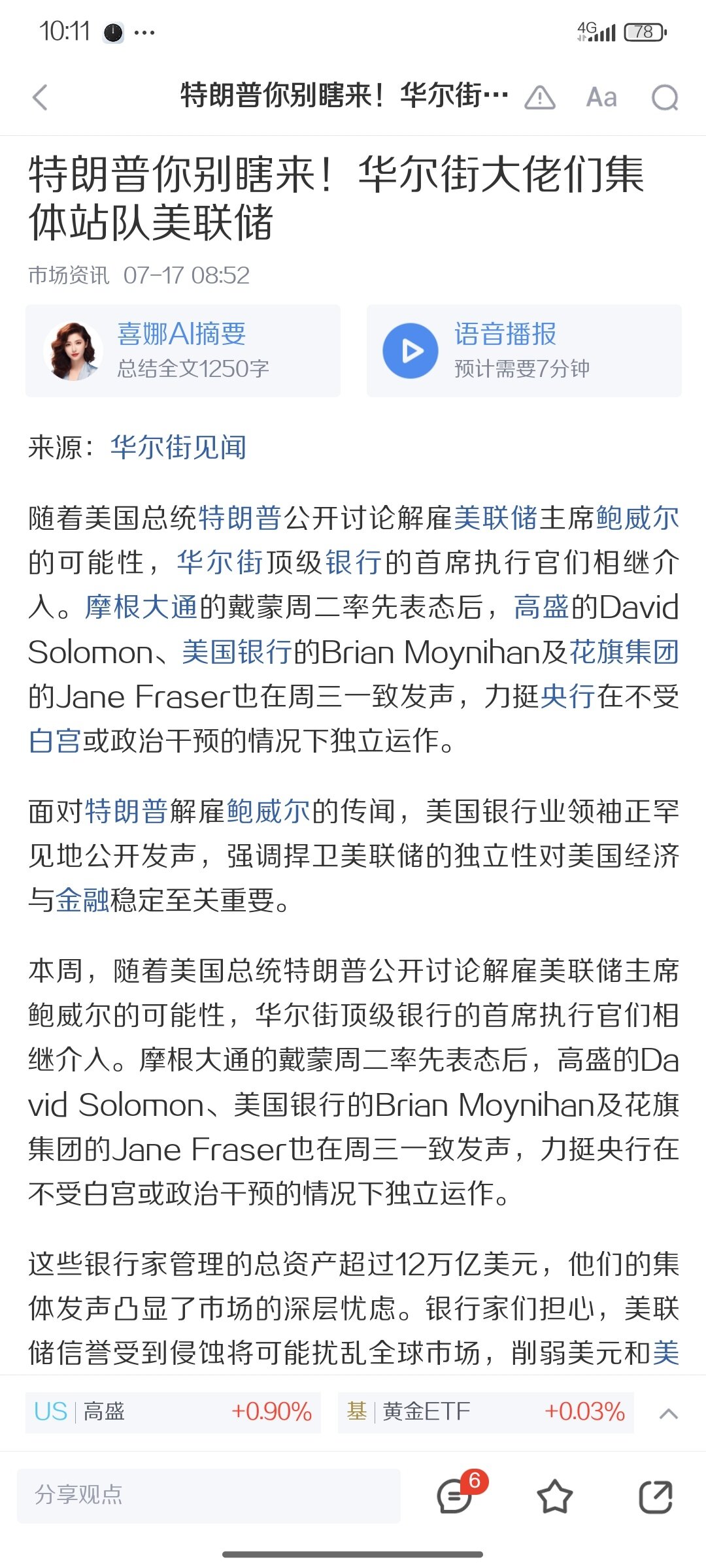Screen dimensions: 706x1568
Task: Open the 金融 keyword link
Action: (x=82, y=900)
